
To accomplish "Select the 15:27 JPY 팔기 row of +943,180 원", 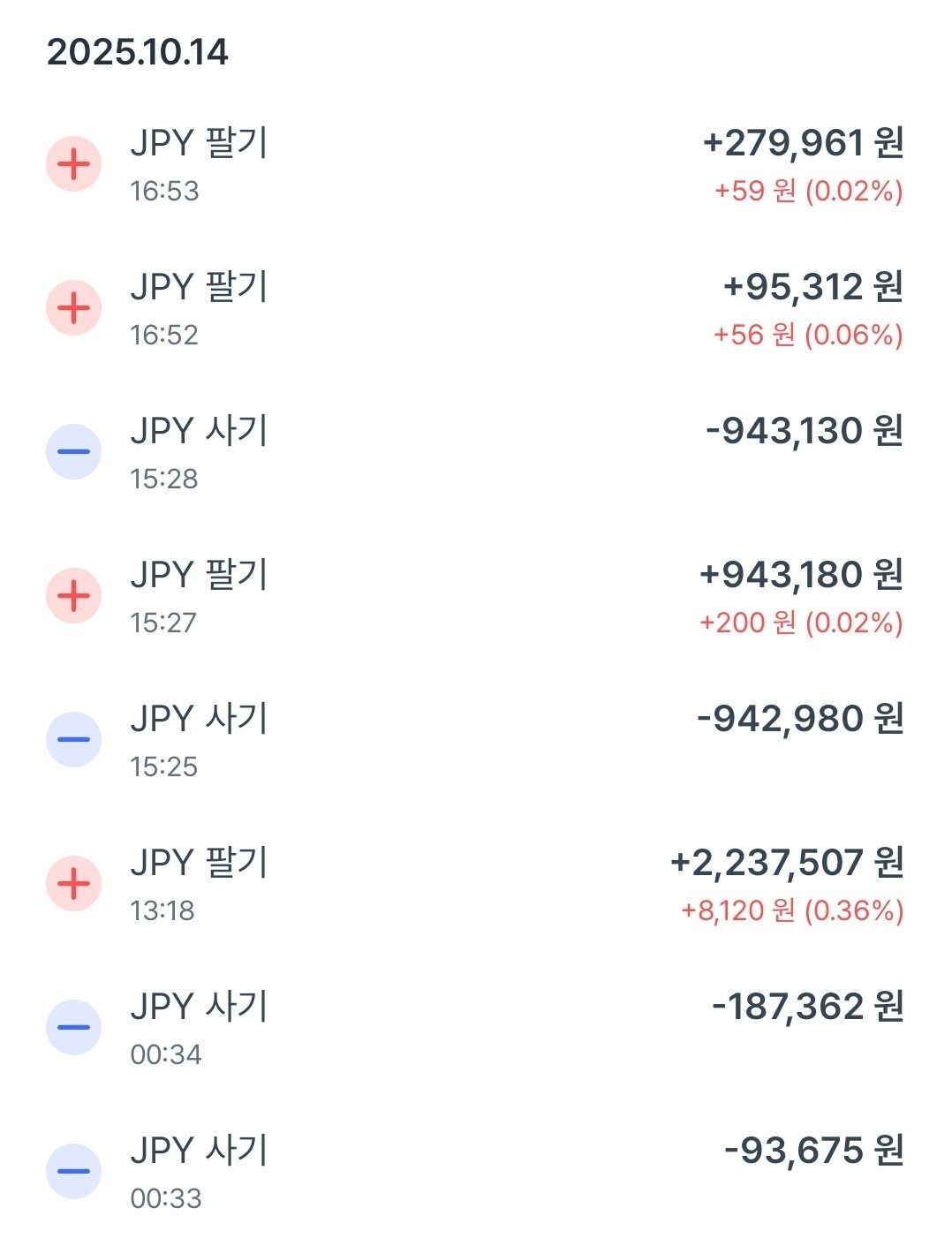I will [x=475, y=597].
